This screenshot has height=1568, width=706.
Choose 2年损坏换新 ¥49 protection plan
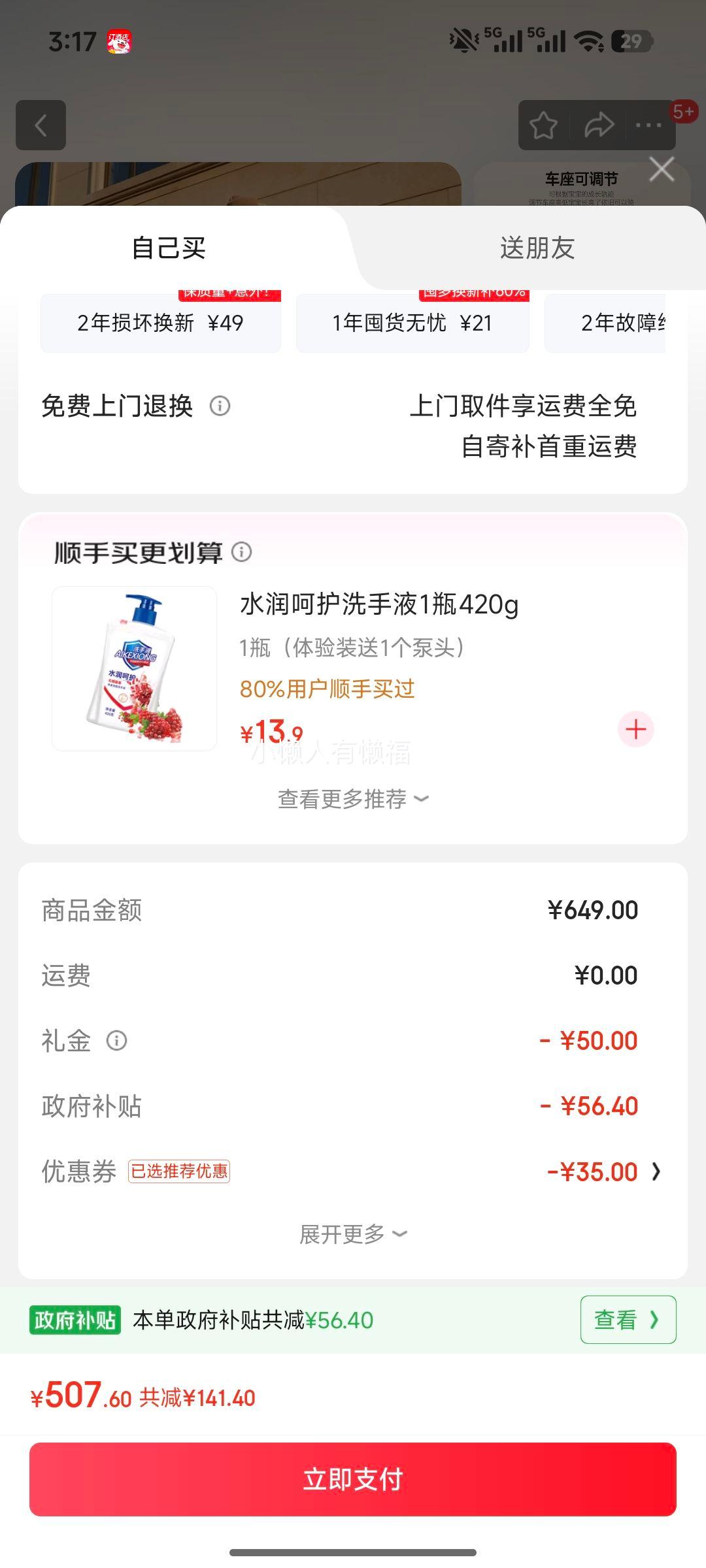pyautogui.click(x=161, y=323)
